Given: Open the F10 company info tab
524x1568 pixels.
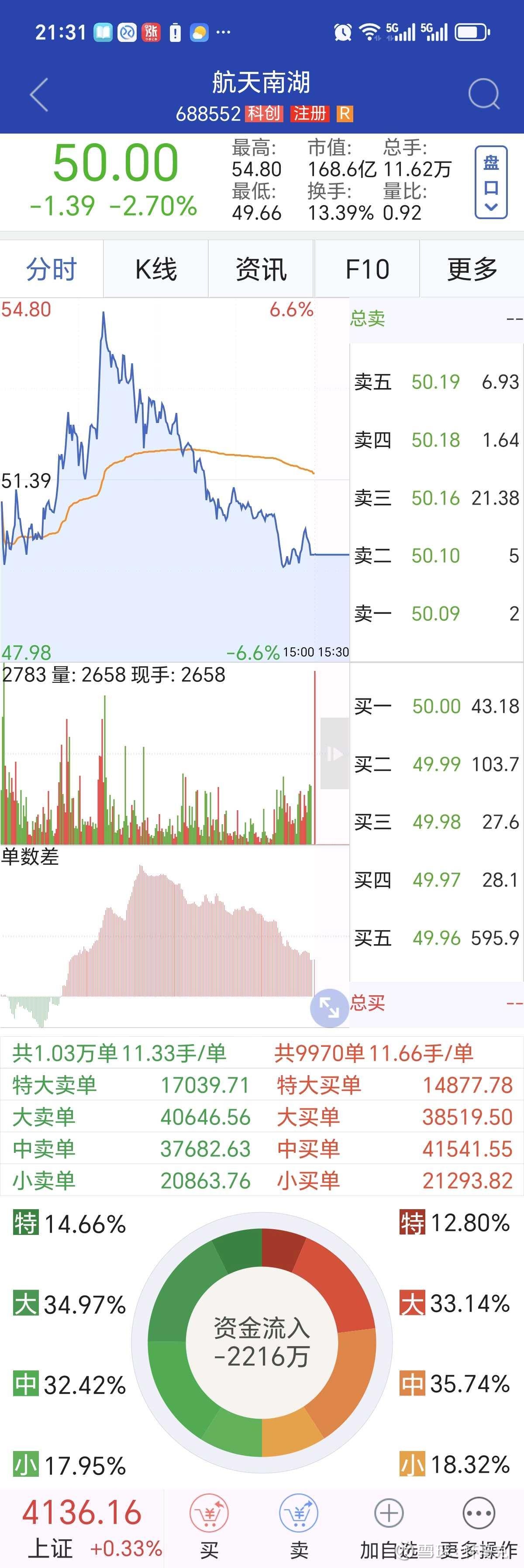Looking at the screenshot, I should pos(367,269).
